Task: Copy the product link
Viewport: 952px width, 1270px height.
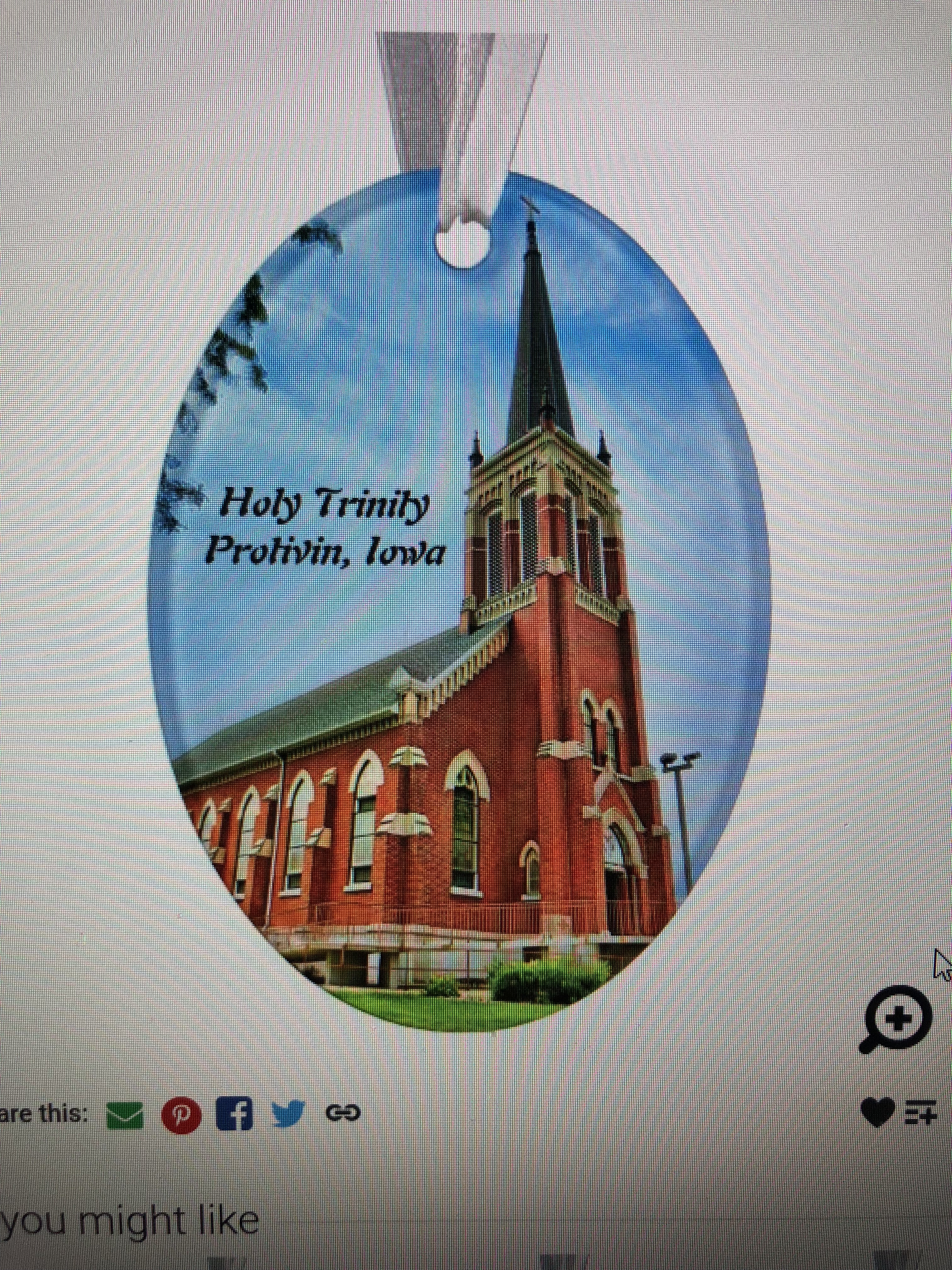Action: 343,1113
